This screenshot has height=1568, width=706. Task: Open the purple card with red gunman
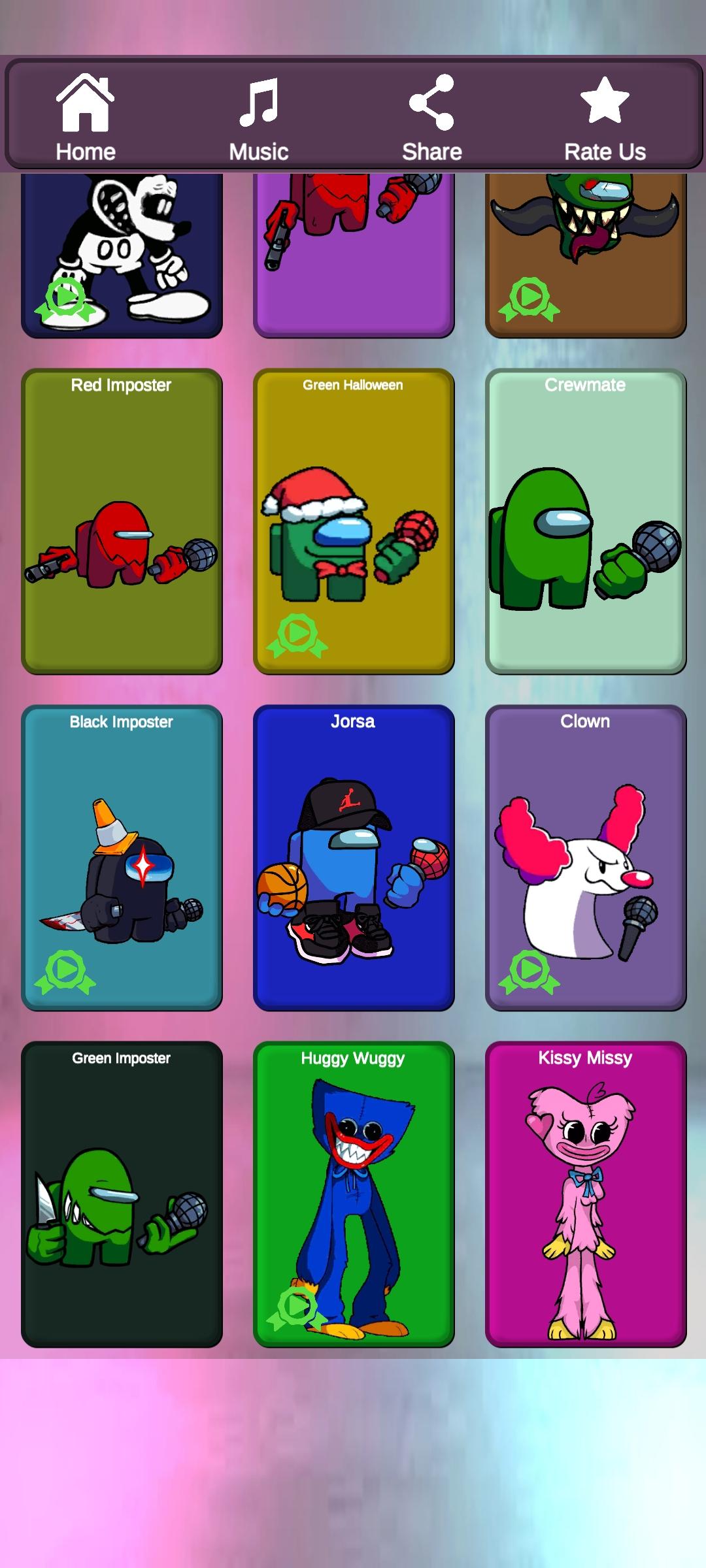coord(354,255)
